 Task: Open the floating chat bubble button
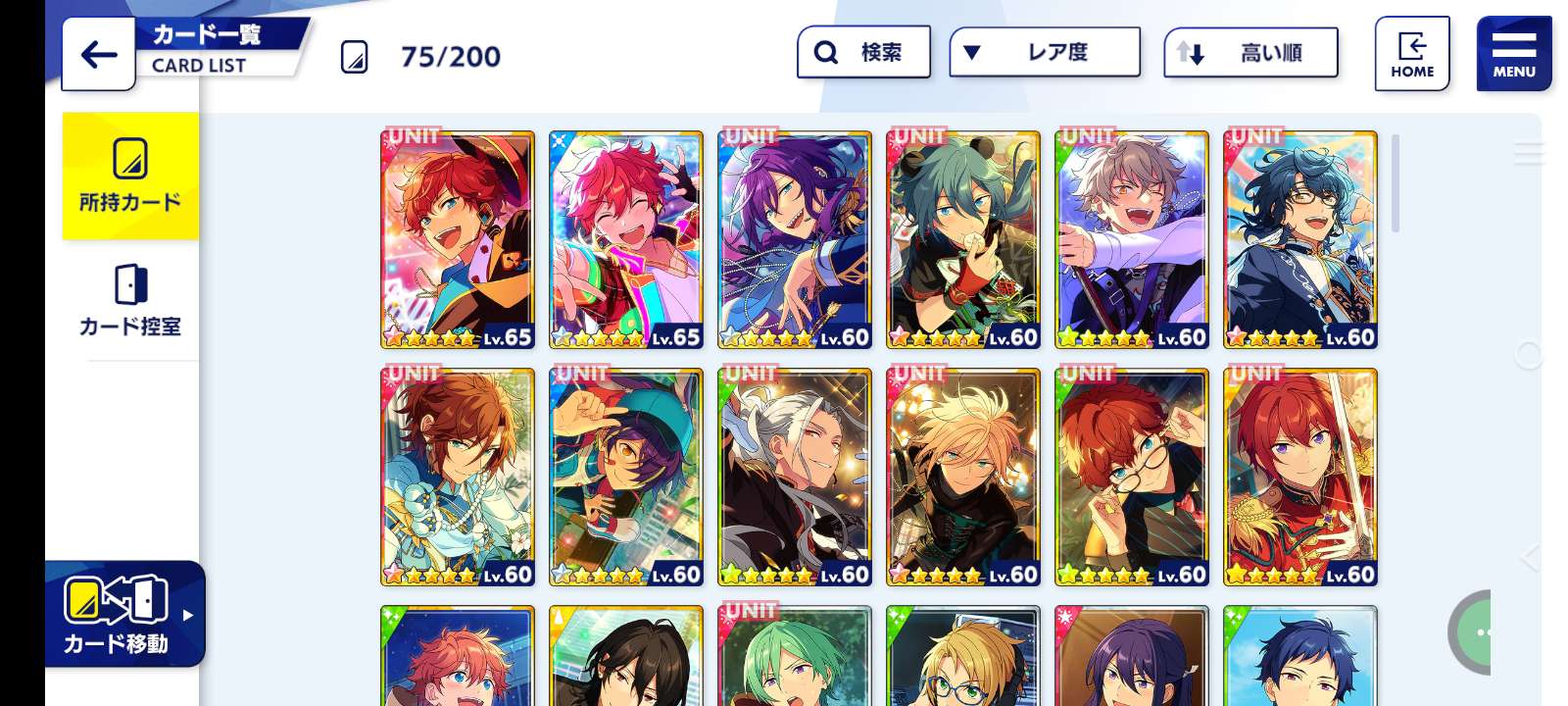pyautogui.click(x=1478, y=632)
